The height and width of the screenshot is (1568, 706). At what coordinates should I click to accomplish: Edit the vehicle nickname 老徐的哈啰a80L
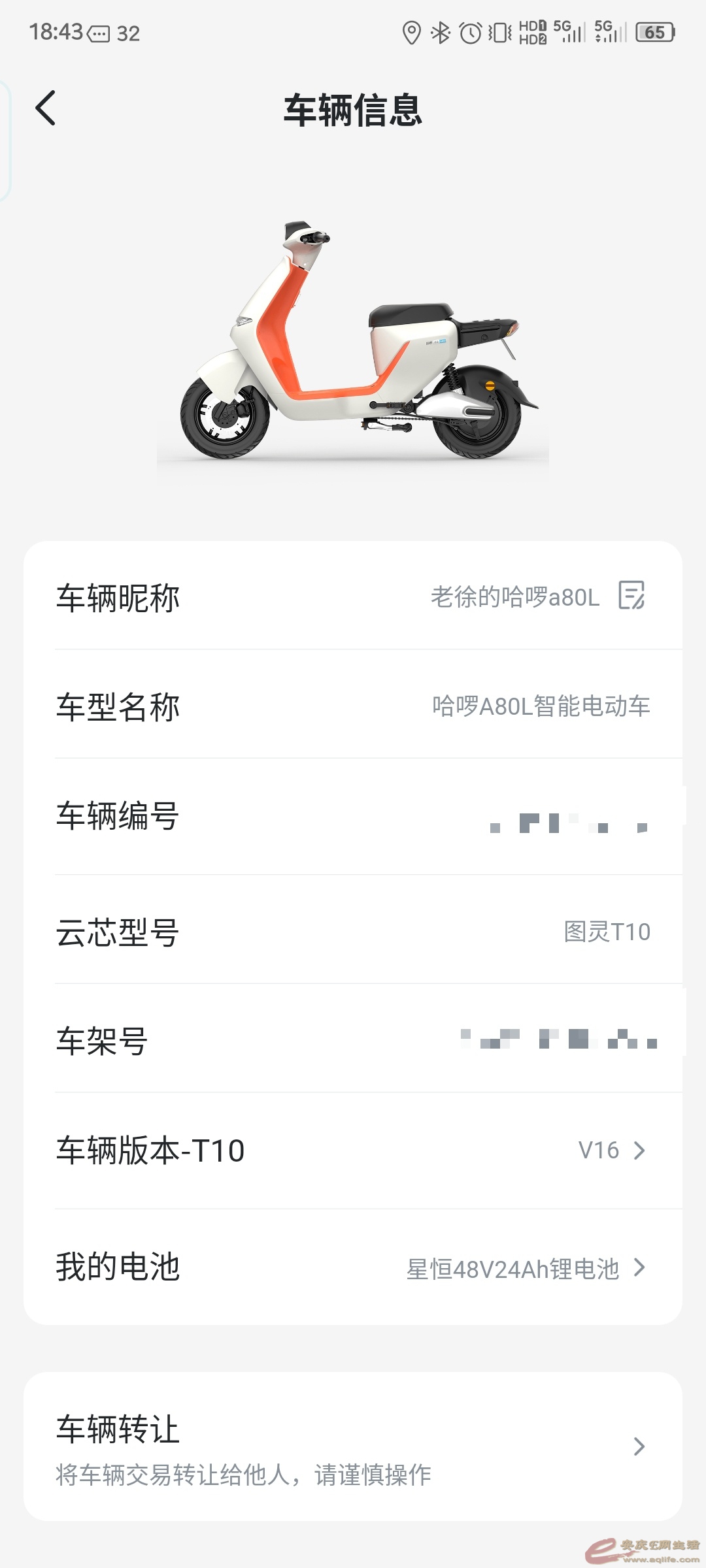[631, 595]
